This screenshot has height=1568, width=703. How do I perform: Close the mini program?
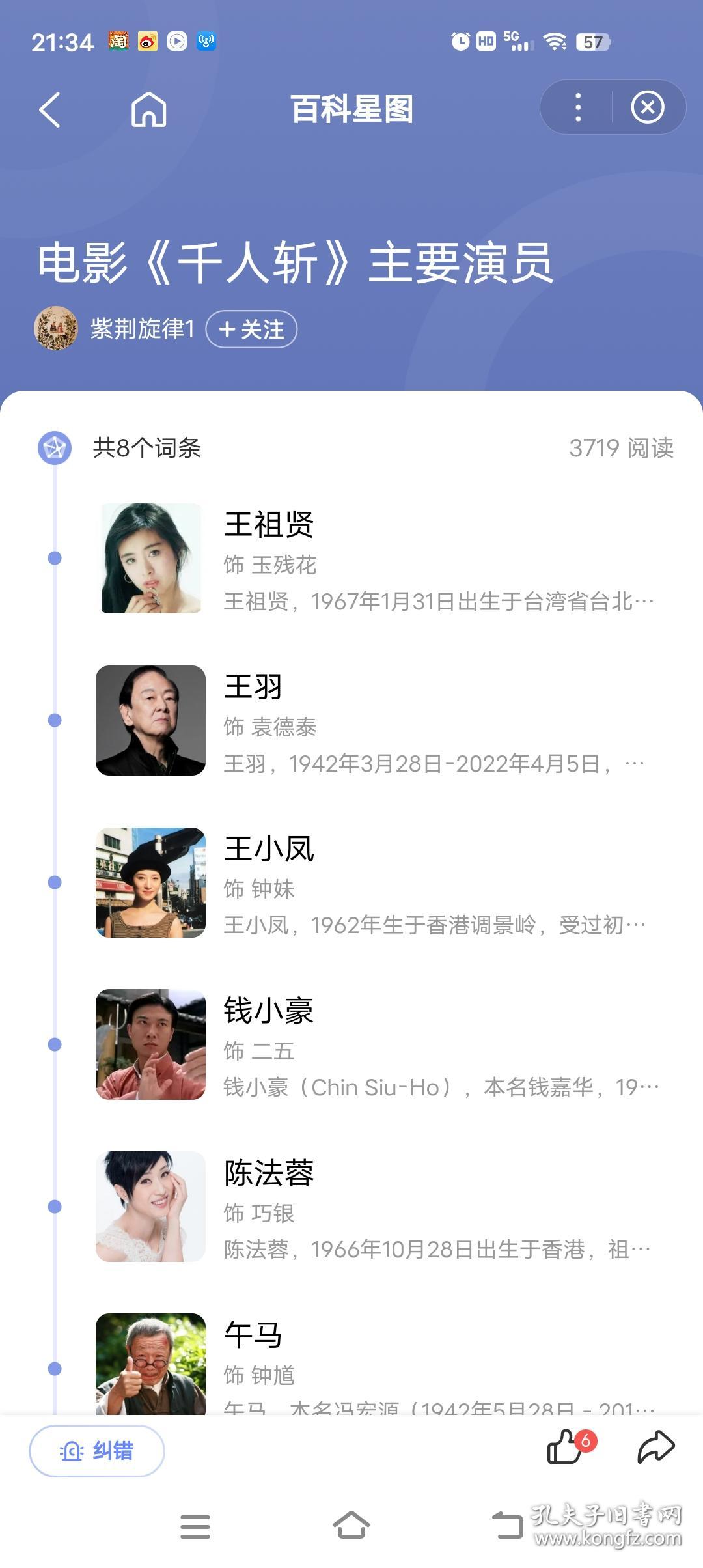click(647, 107)
